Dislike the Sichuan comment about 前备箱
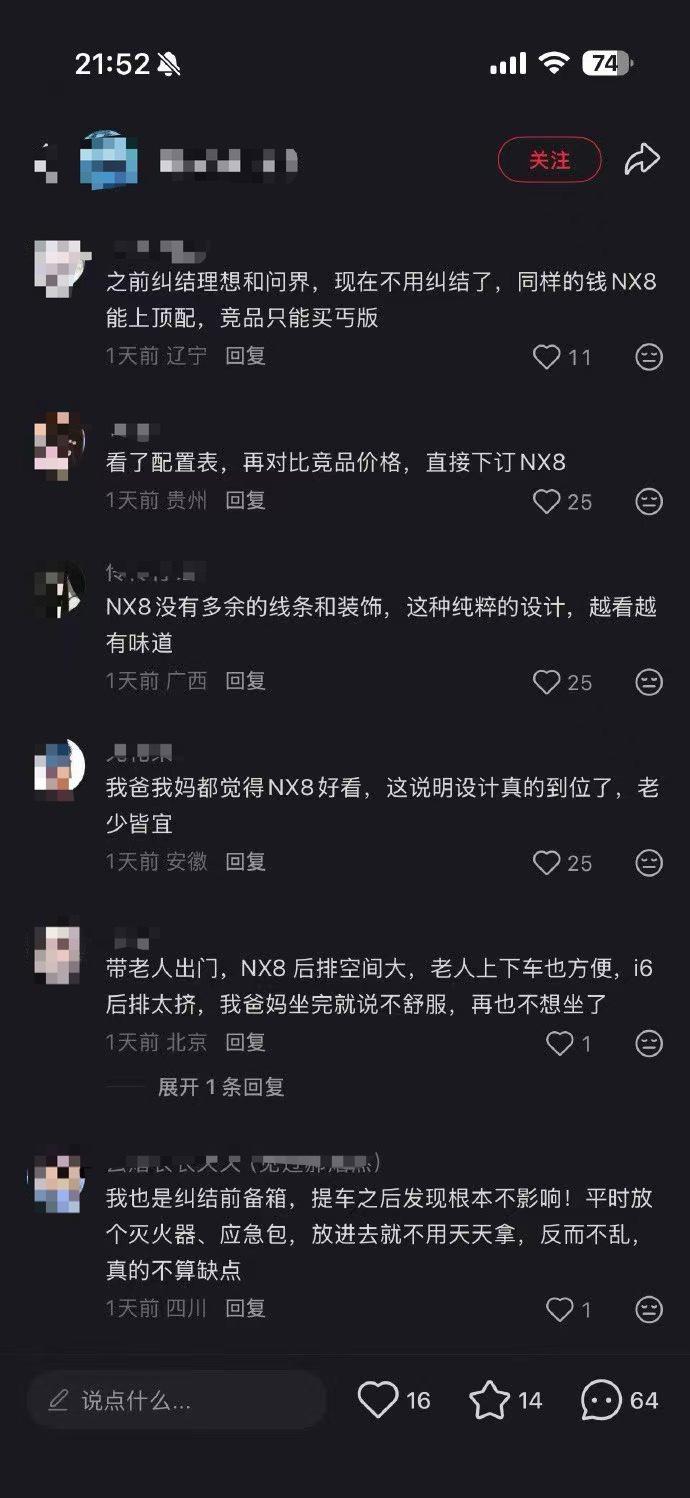 (x=649, y=1309)
